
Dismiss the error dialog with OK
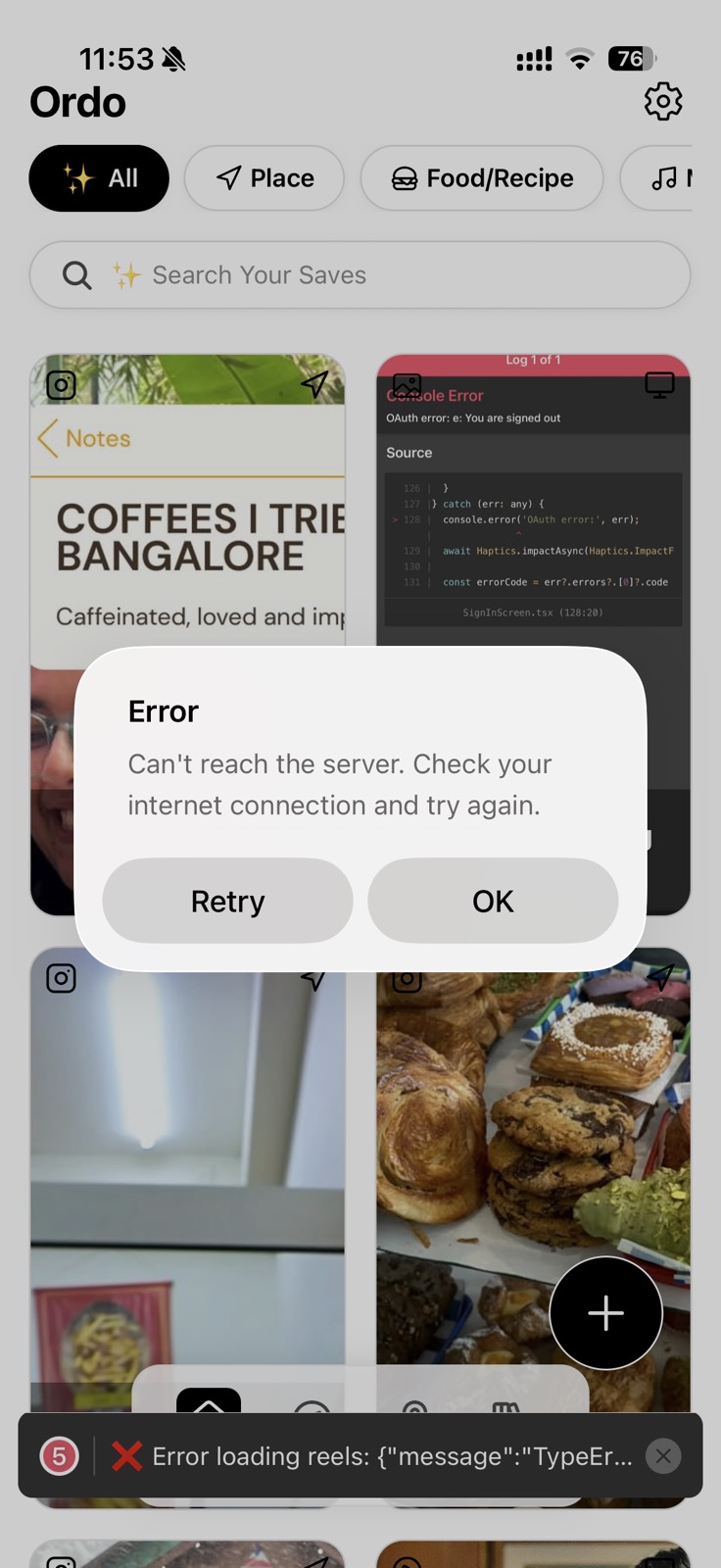coord(493,901)
